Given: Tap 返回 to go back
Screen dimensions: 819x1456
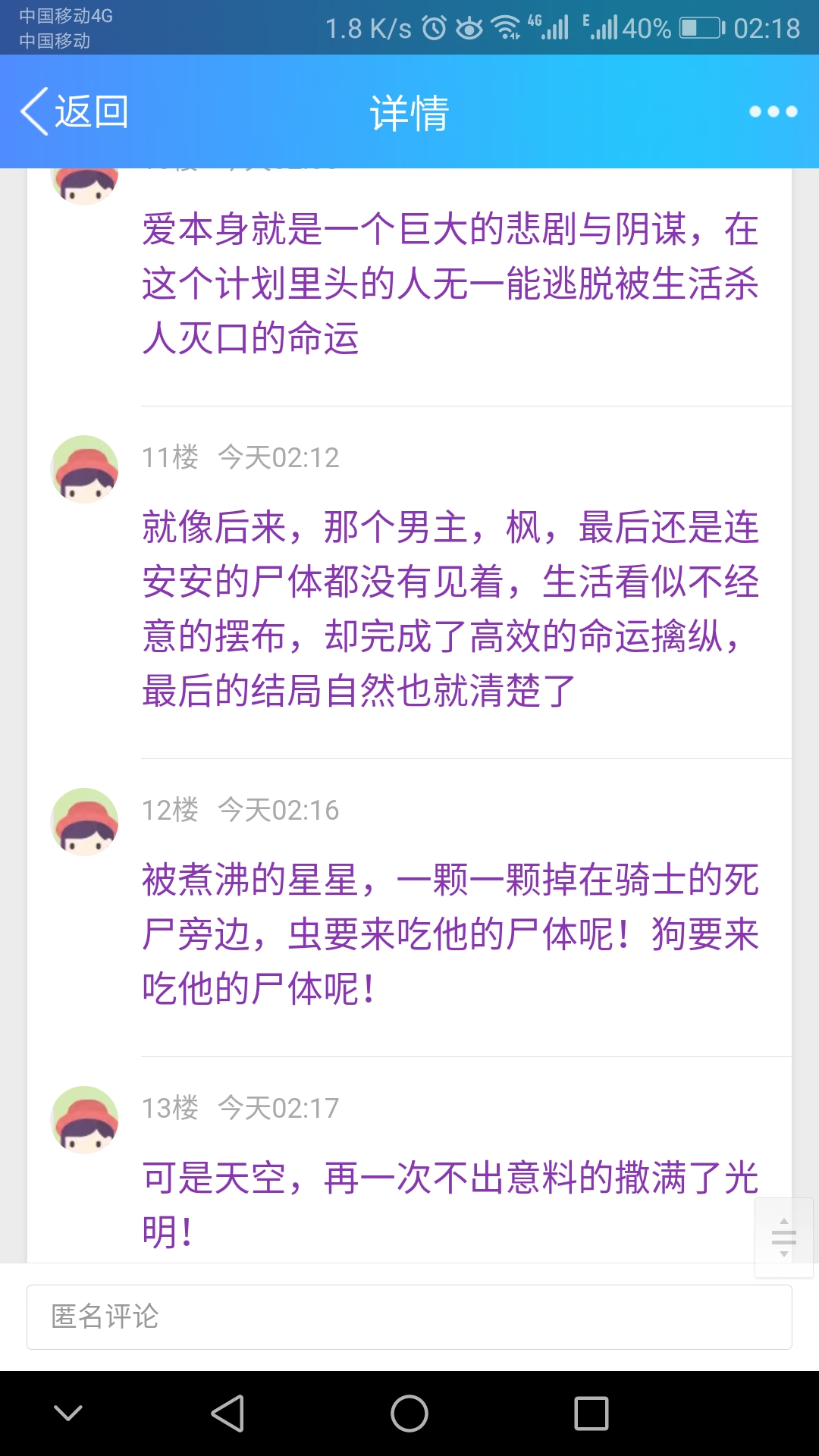Looking at the screenshot, I should coord(74,112).
